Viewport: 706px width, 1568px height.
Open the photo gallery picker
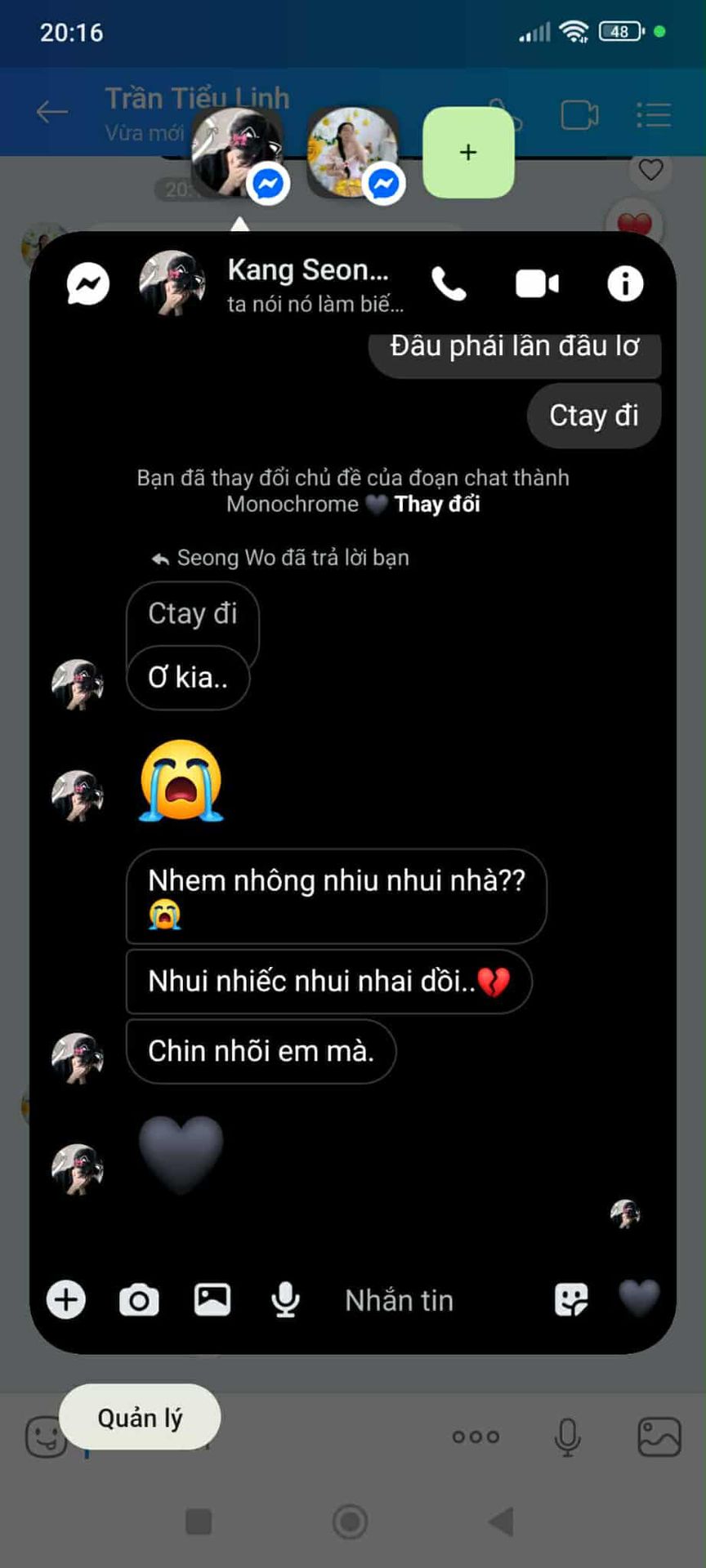tap(212, 1299)
